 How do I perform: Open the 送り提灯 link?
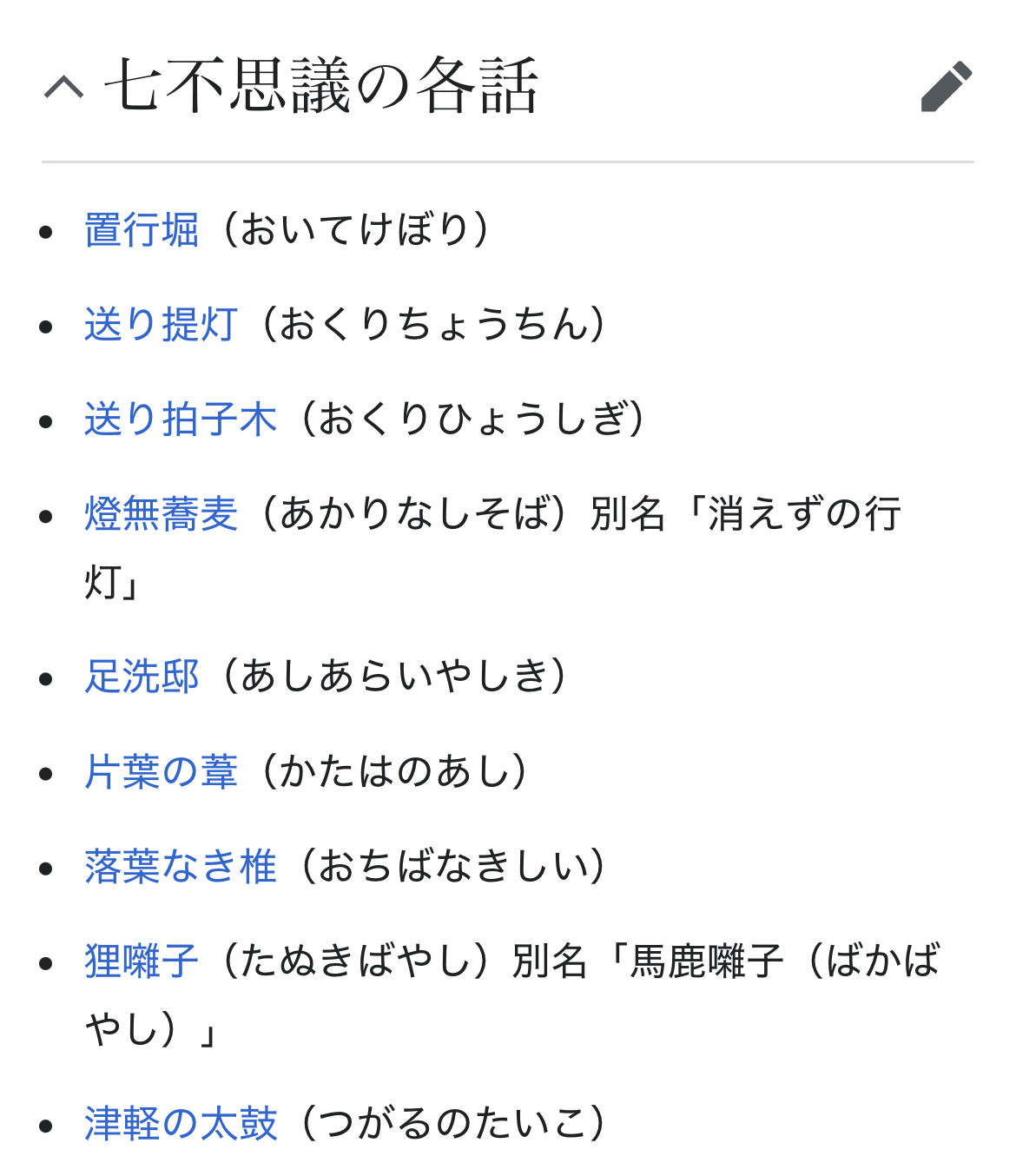tap(161, 325)
